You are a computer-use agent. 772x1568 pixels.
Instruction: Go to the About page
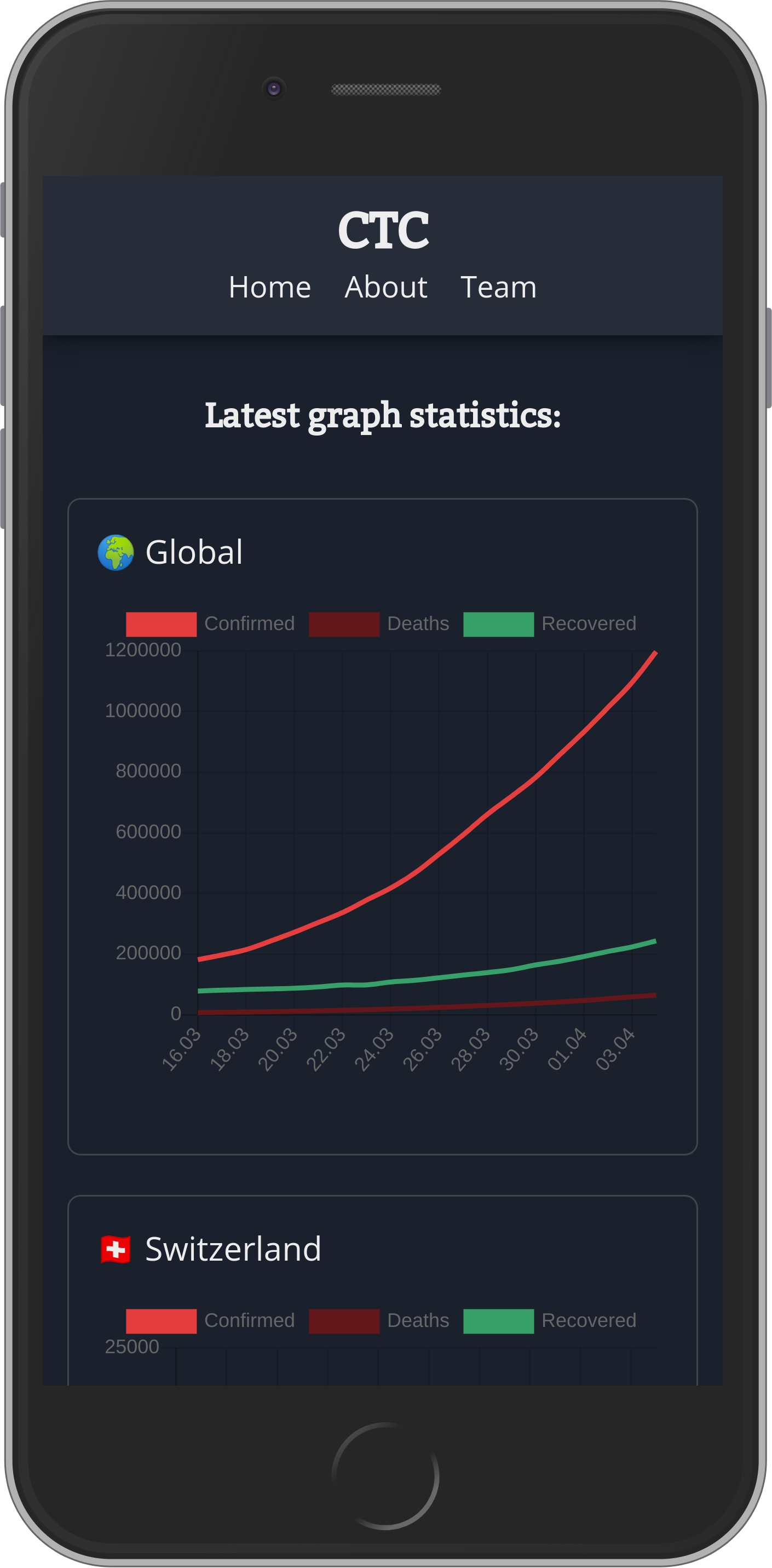tap(385, 287)
